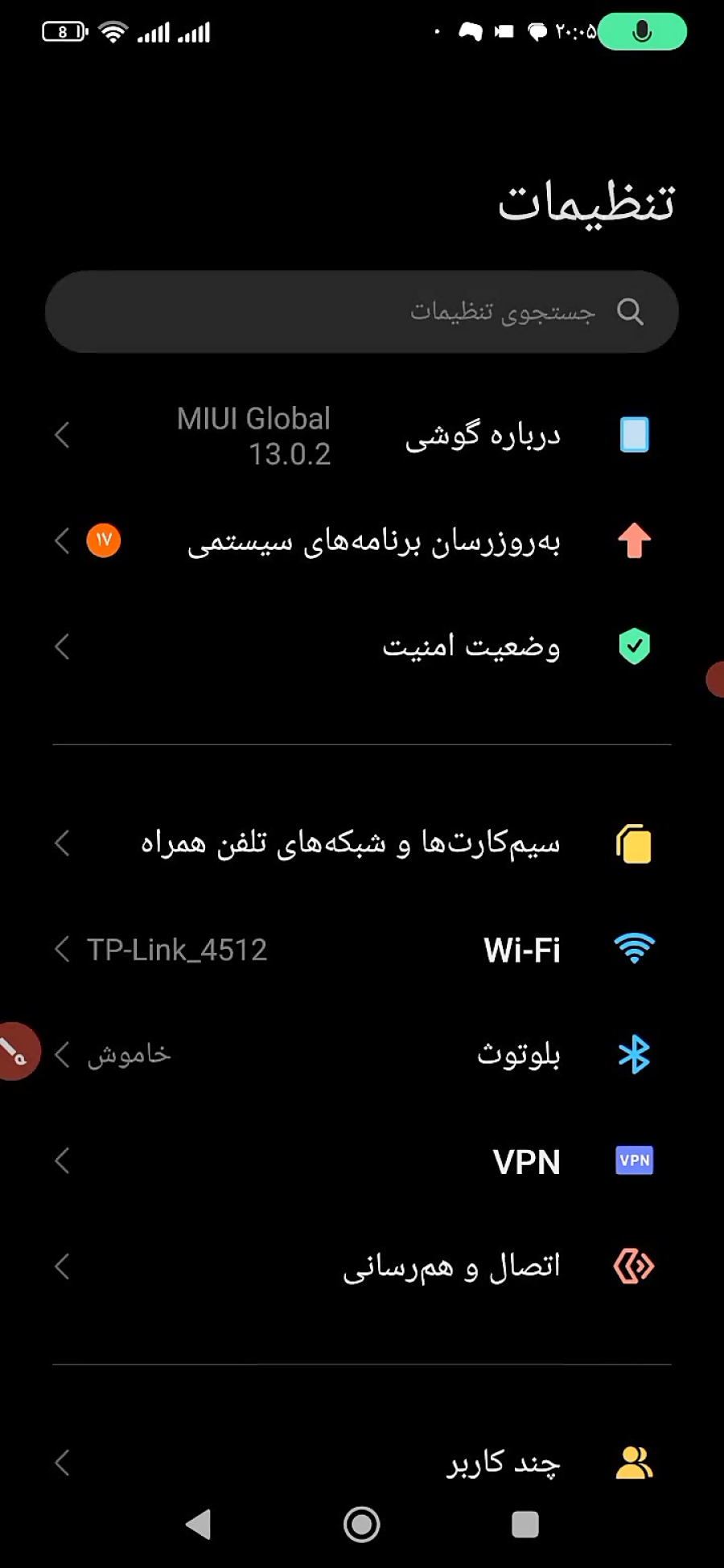
Task: Open About phone (درباره گوشی) row
Action: coord(362,435)
